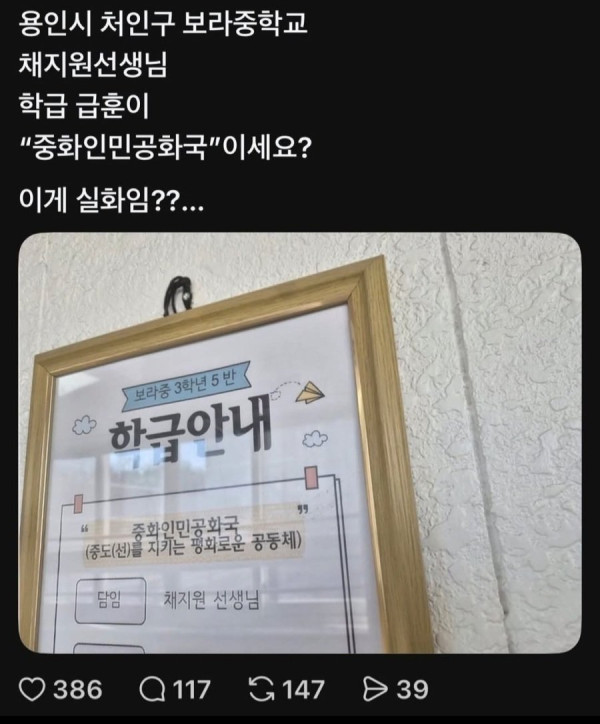Share the post via the paper plane icon
The height and width of the screenshot is (724, 600).
[x=375, y=689]
